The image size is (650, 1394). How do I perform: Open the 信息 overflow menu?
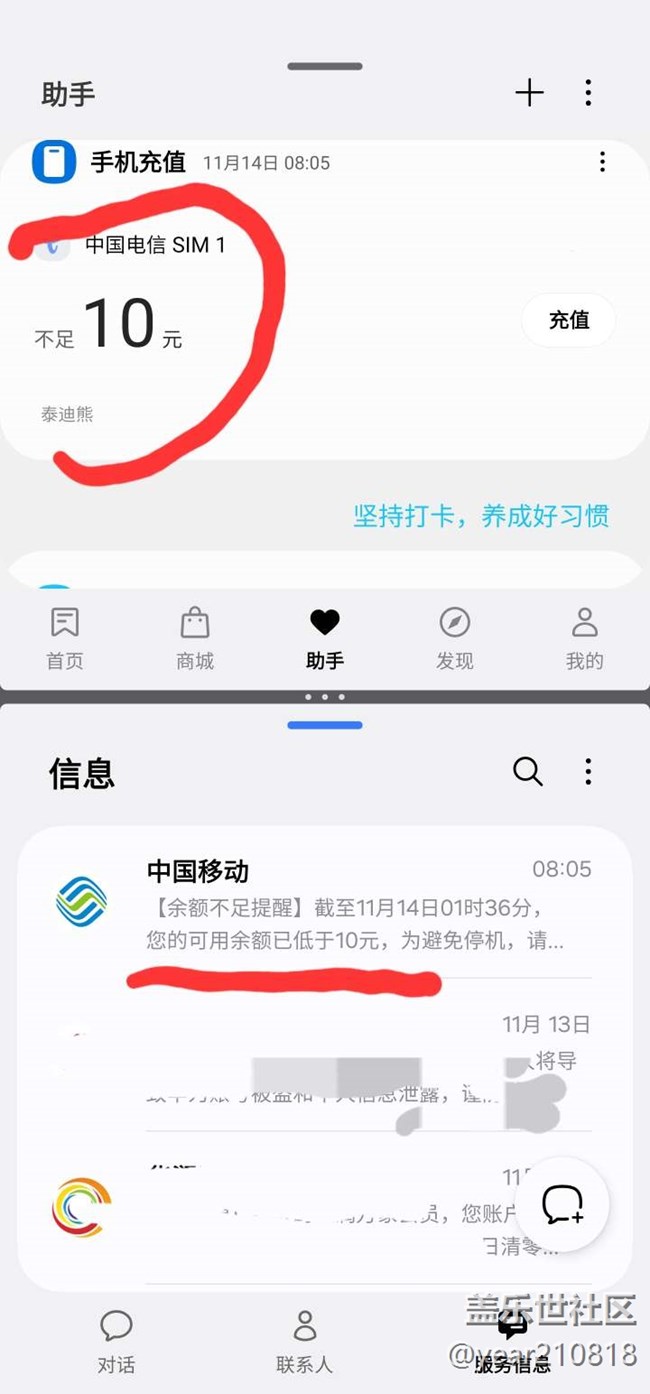(588, 771)
